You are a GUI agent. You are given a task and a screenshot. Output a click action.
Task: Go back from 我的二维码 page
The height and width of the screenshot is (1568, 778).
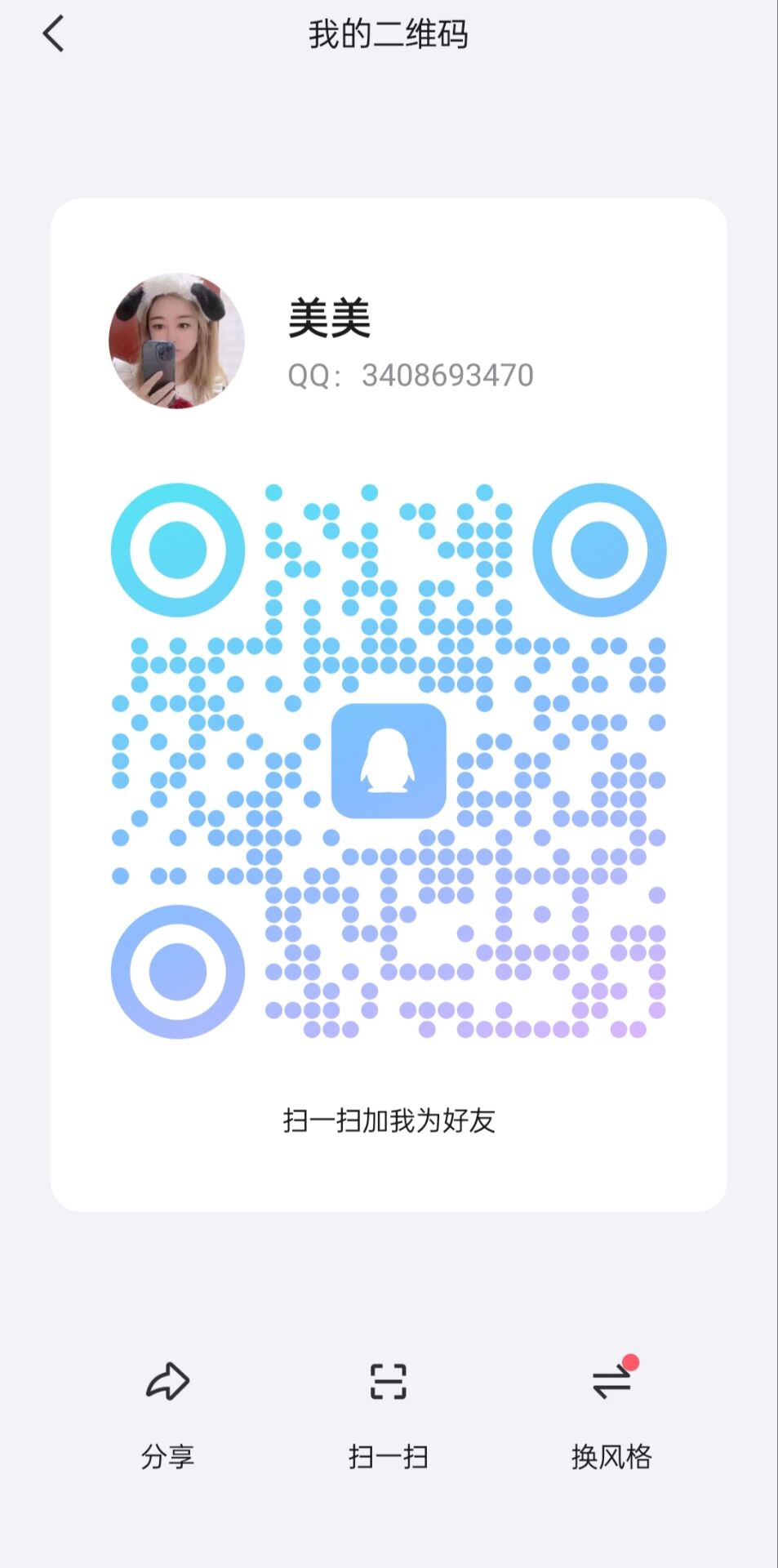54,35
